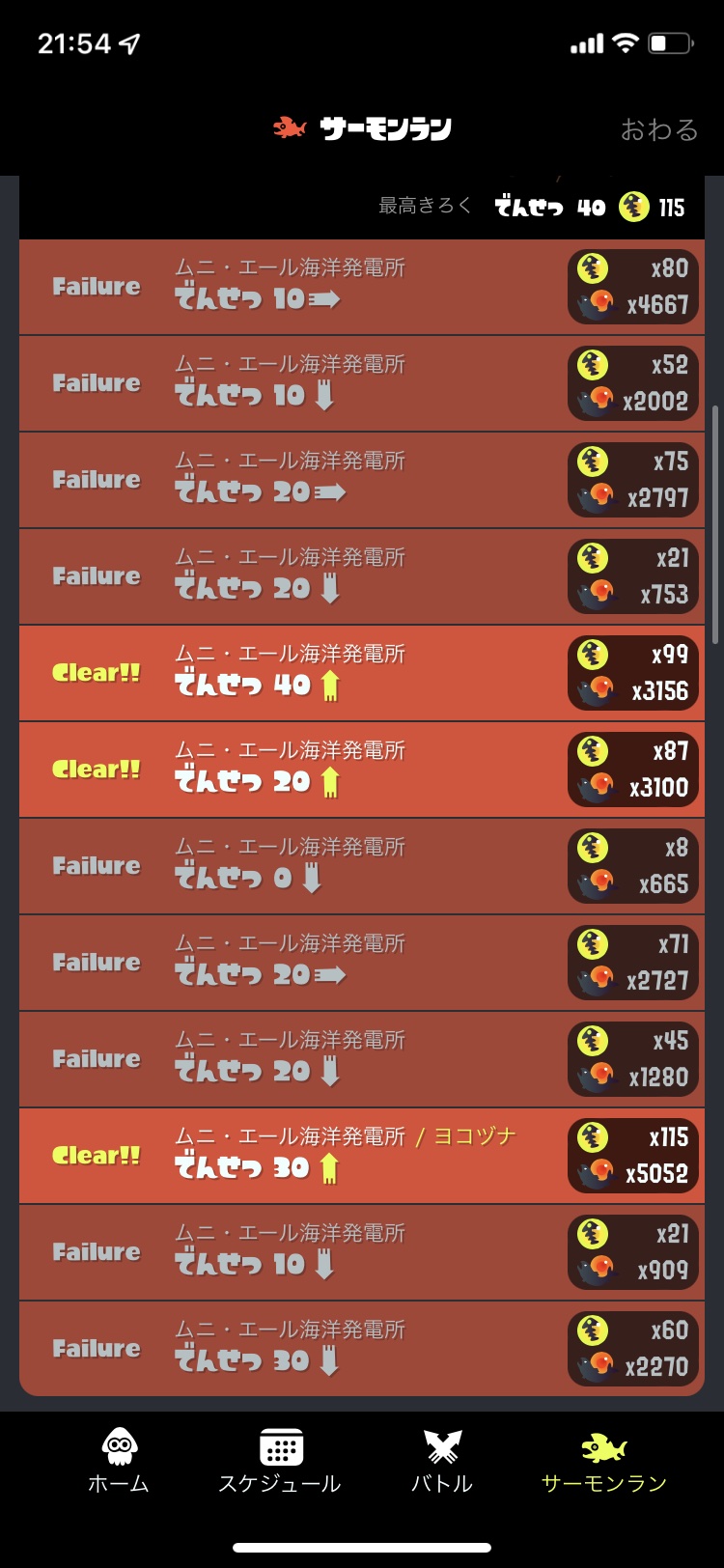Open the Clear result でんせつ 40 x3156
Viewport: 724px width, 1568px height.
tap(362, 673)
